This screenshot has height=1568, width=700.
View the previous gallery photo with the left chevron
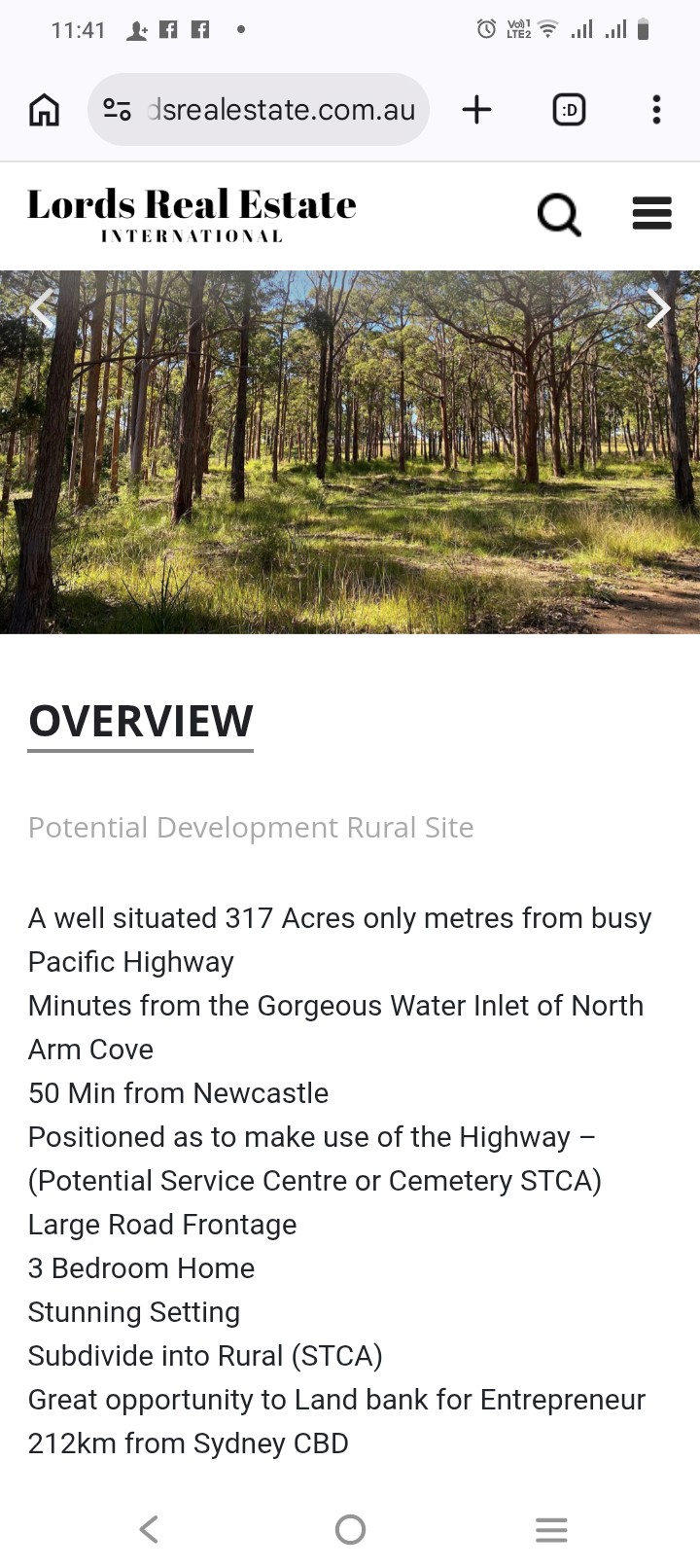(41, 308)
